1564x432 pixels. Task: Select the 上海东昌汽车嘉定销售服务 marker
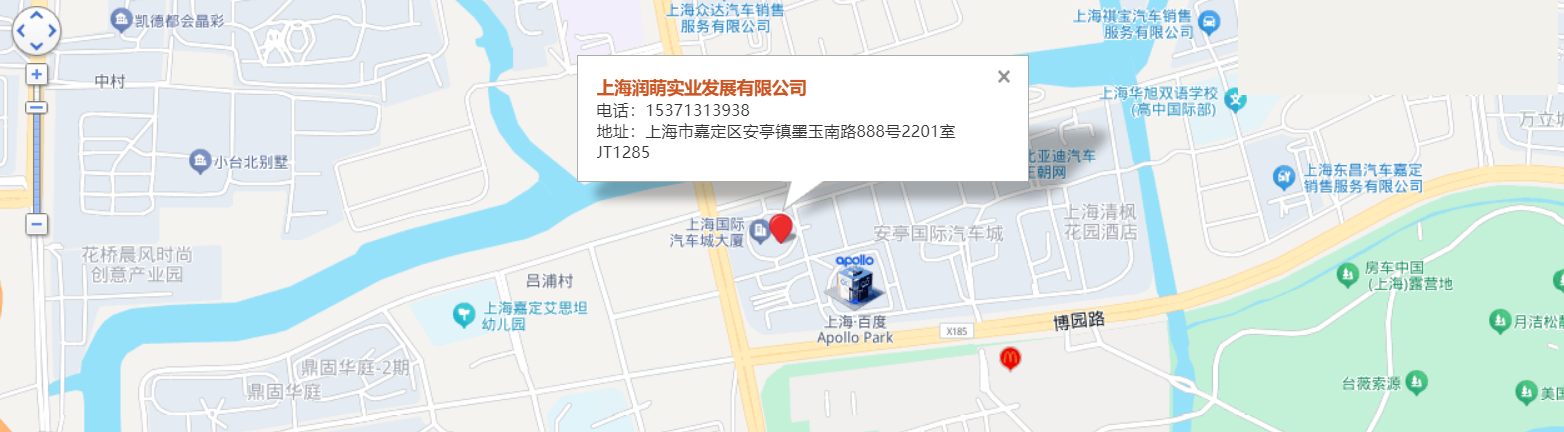[1283, 177]
